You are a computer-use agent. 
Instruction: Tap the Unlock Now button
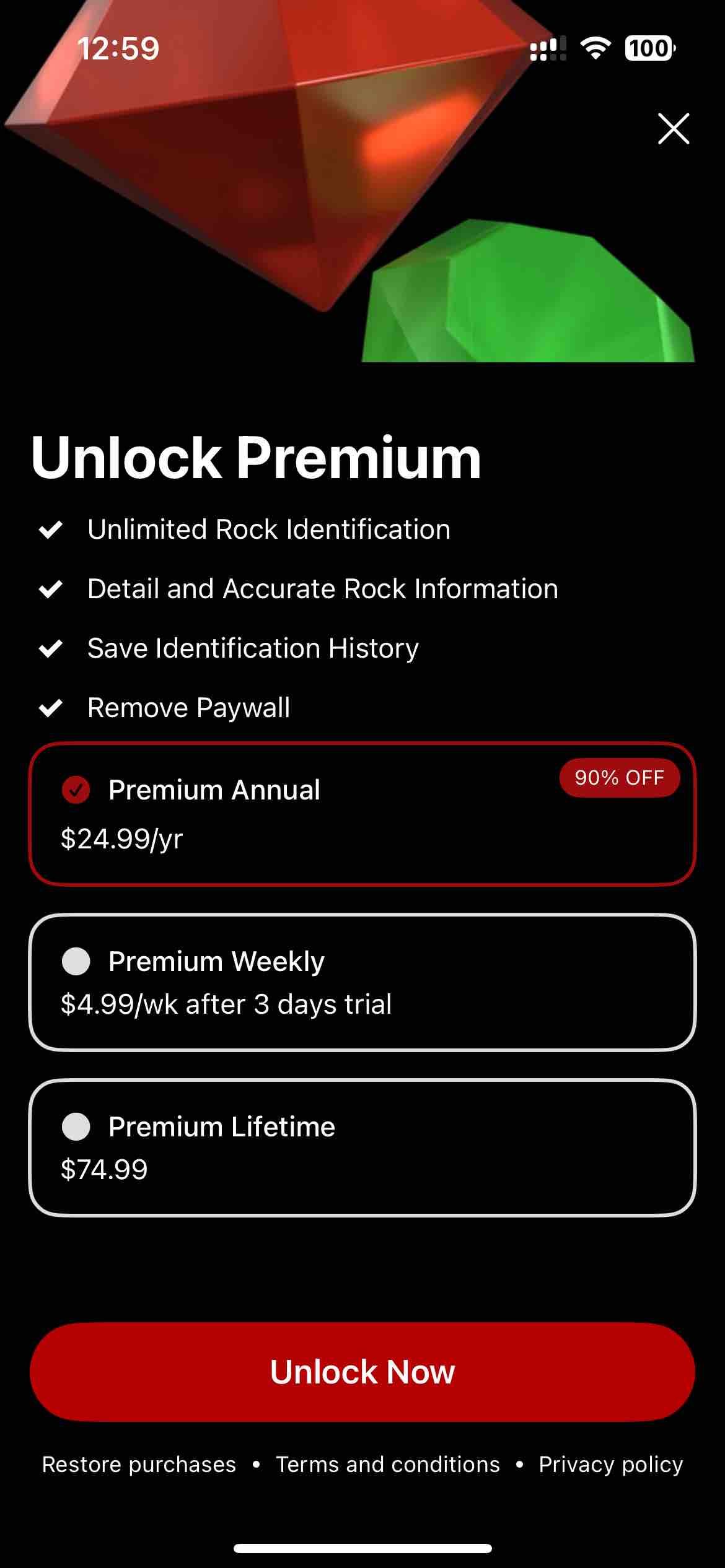[362, 1371]
